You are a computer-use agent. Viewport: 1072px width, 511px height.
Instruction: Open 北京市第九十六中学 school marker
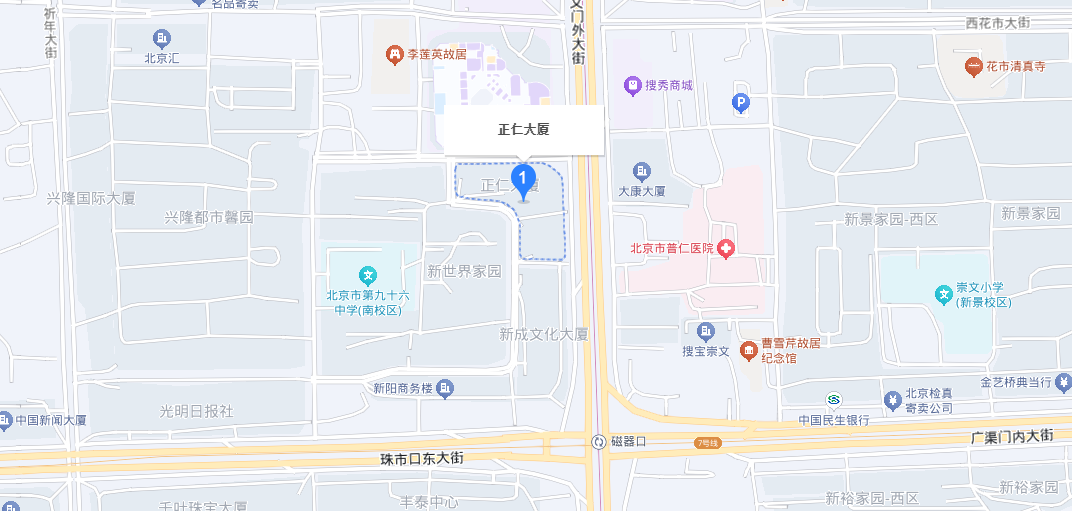(x=367, y=275)
